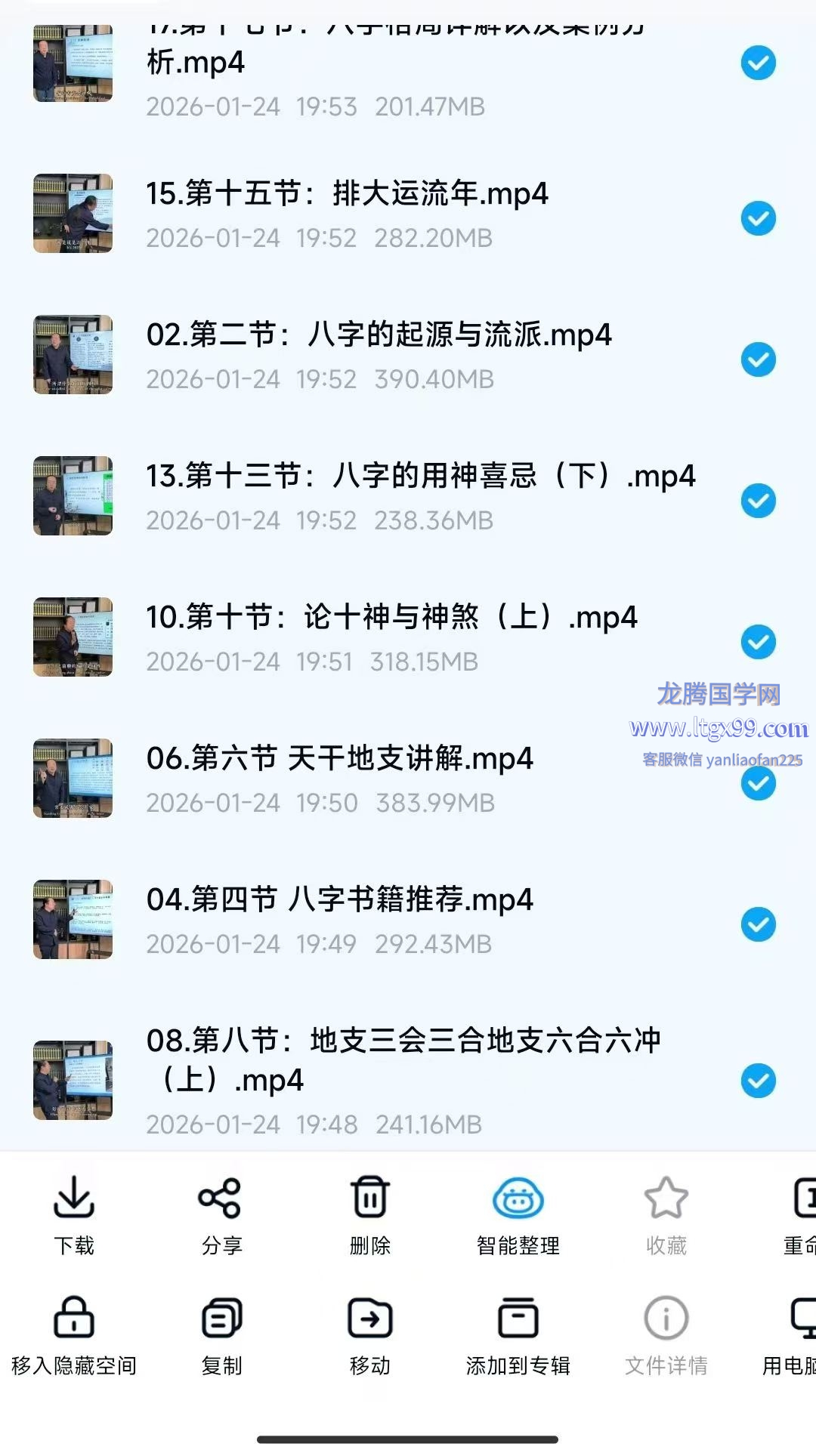Screen dimensions: 816x1456
Task: Open video thumbnail of 02.第二节：八字的起源与流派
Action: point(73,355)
